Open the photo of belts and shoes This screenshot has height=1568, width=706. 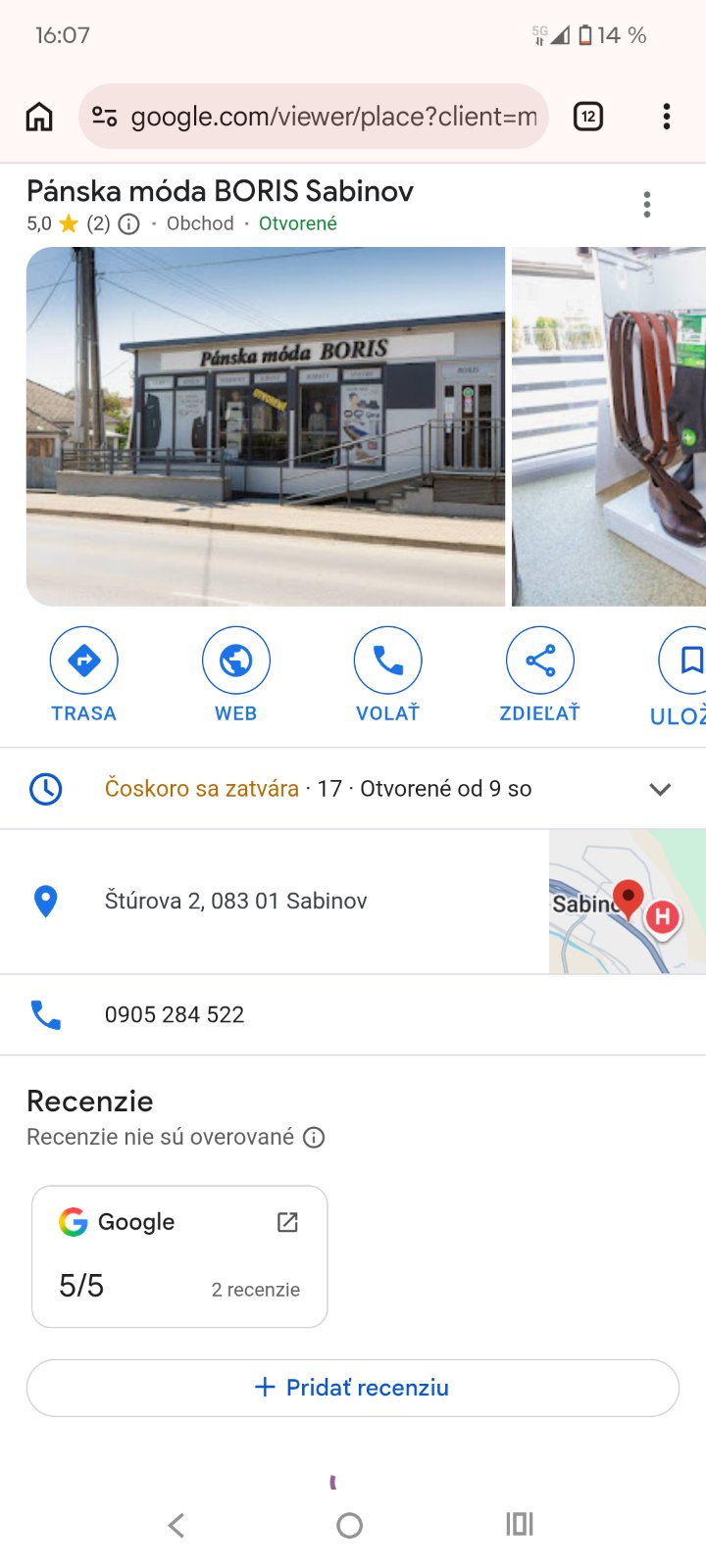pyautogui.click(x=610, y=426)
